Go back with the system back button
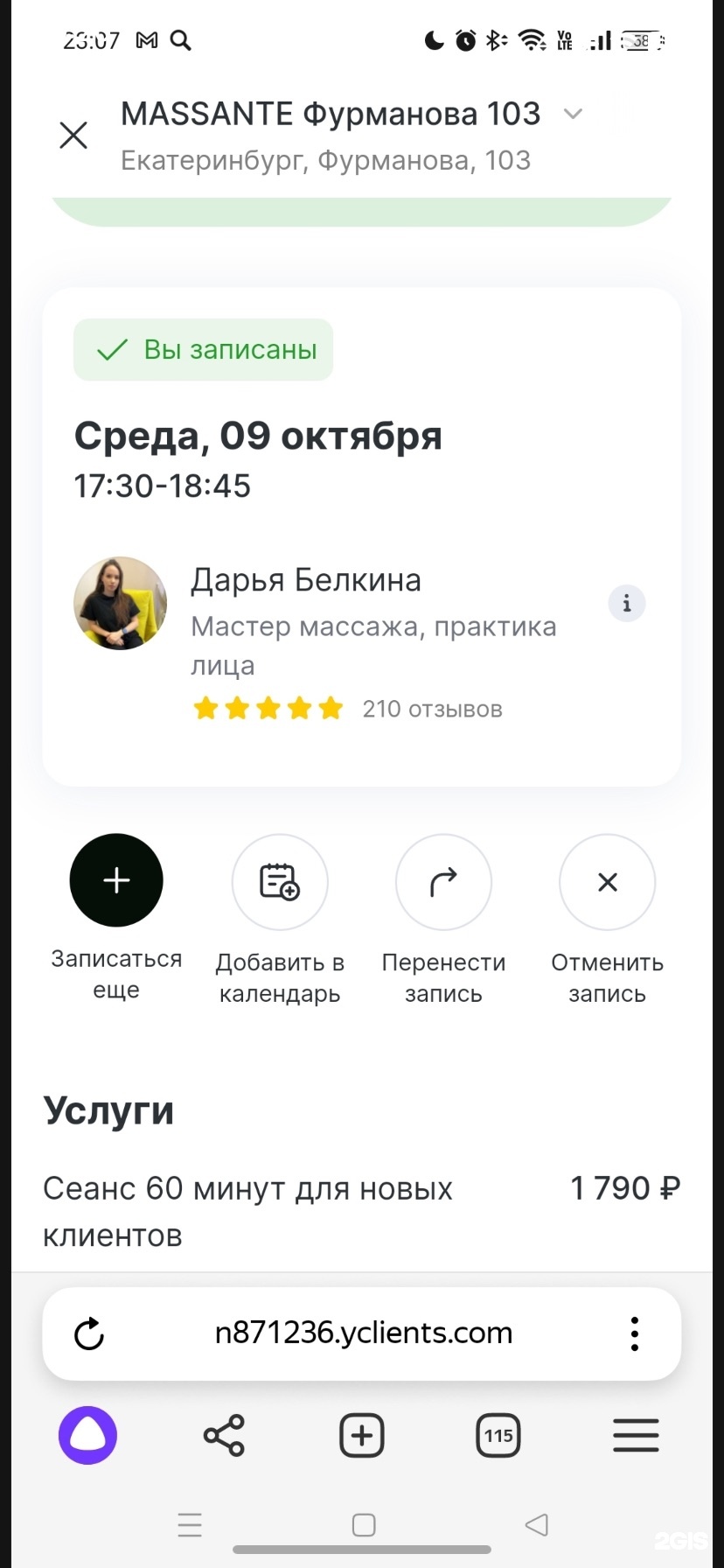724x1568 pixels. (x=536, y=1525)
